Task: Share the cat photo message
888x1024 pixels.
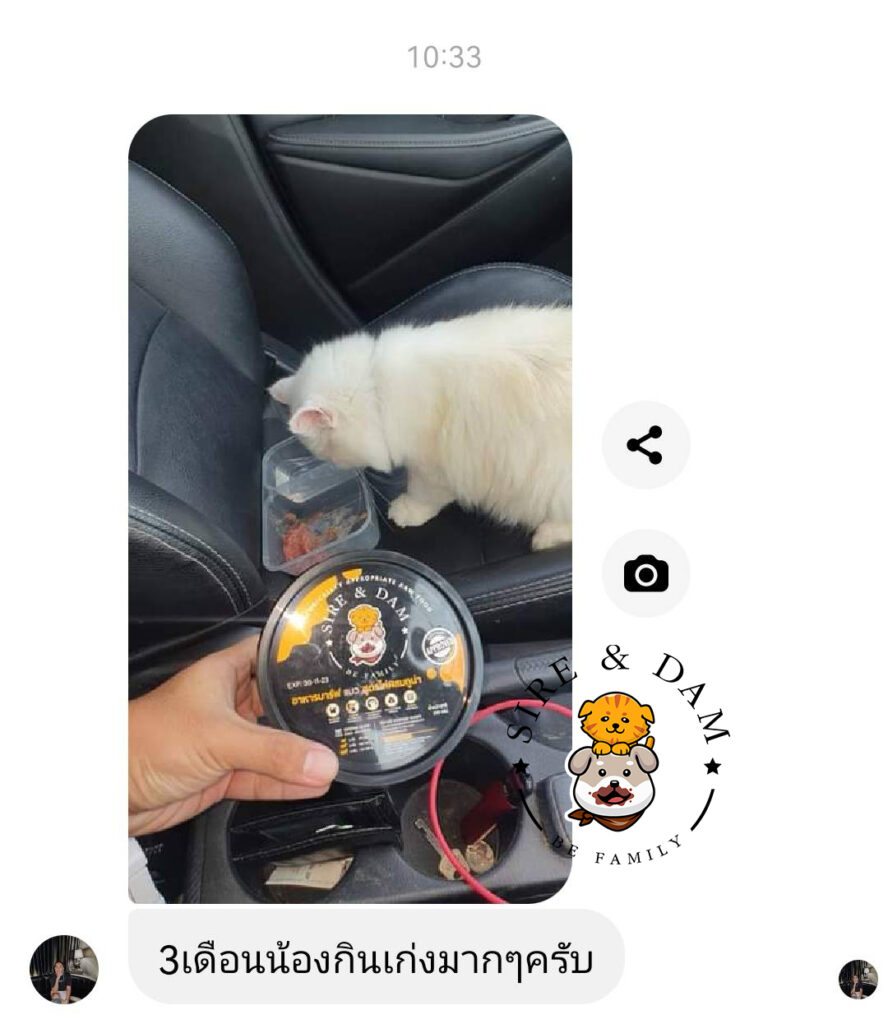Action: coord(645,445)
